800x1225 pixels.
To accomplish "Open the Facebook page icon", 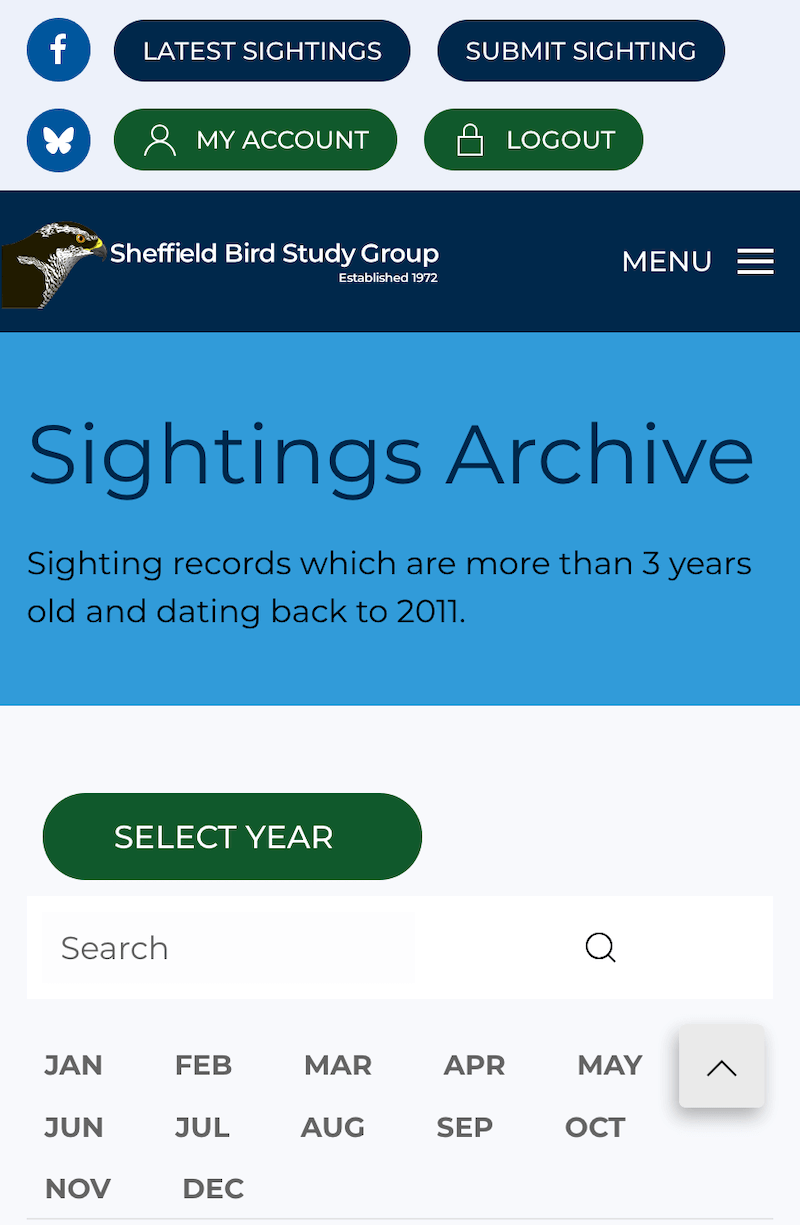I will click(58, 50).
